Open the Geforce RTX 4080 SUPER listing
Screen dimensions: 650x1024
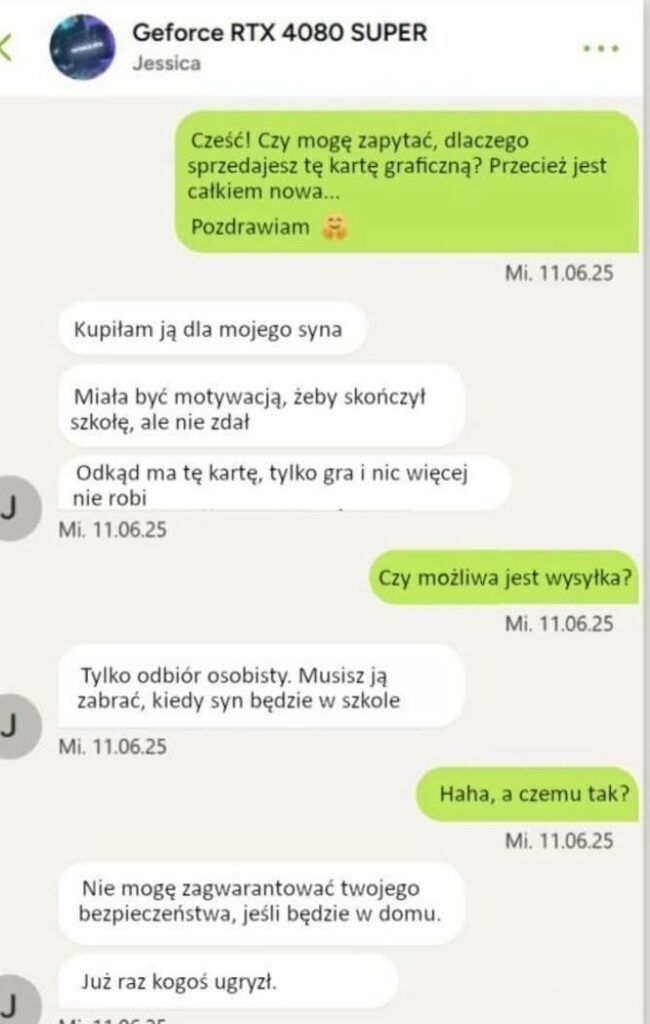(x=279, y=33)
